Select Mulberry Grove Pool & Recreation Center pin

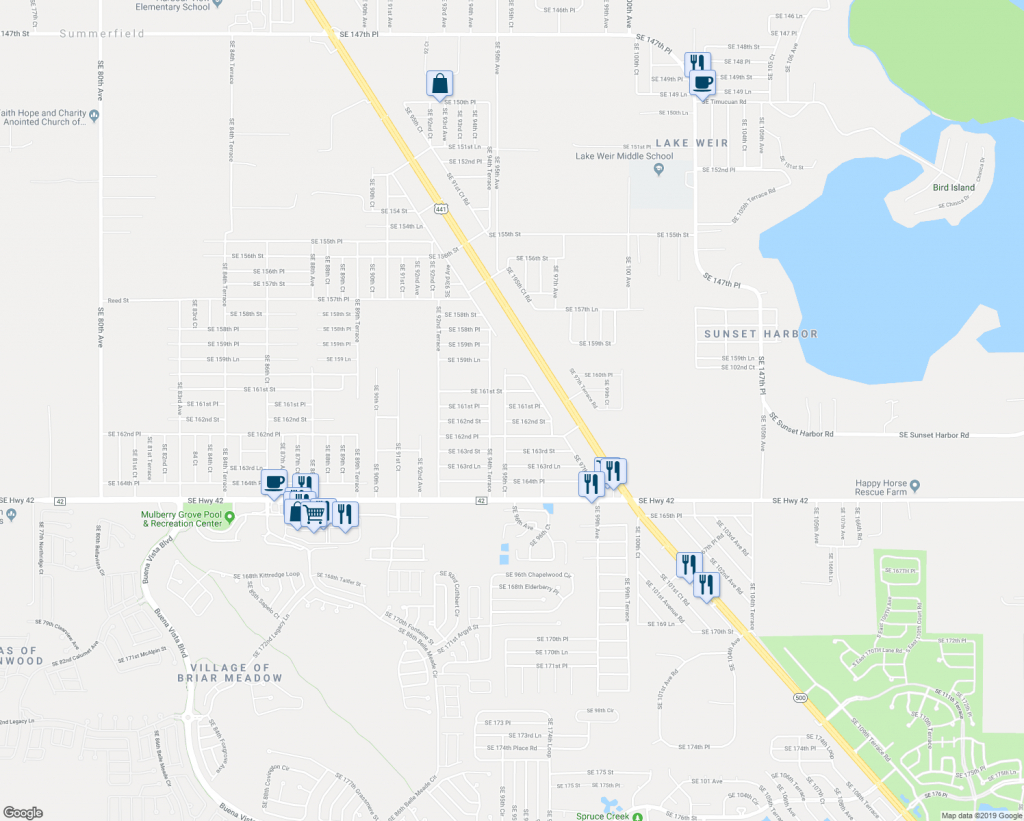coord(229,517)
